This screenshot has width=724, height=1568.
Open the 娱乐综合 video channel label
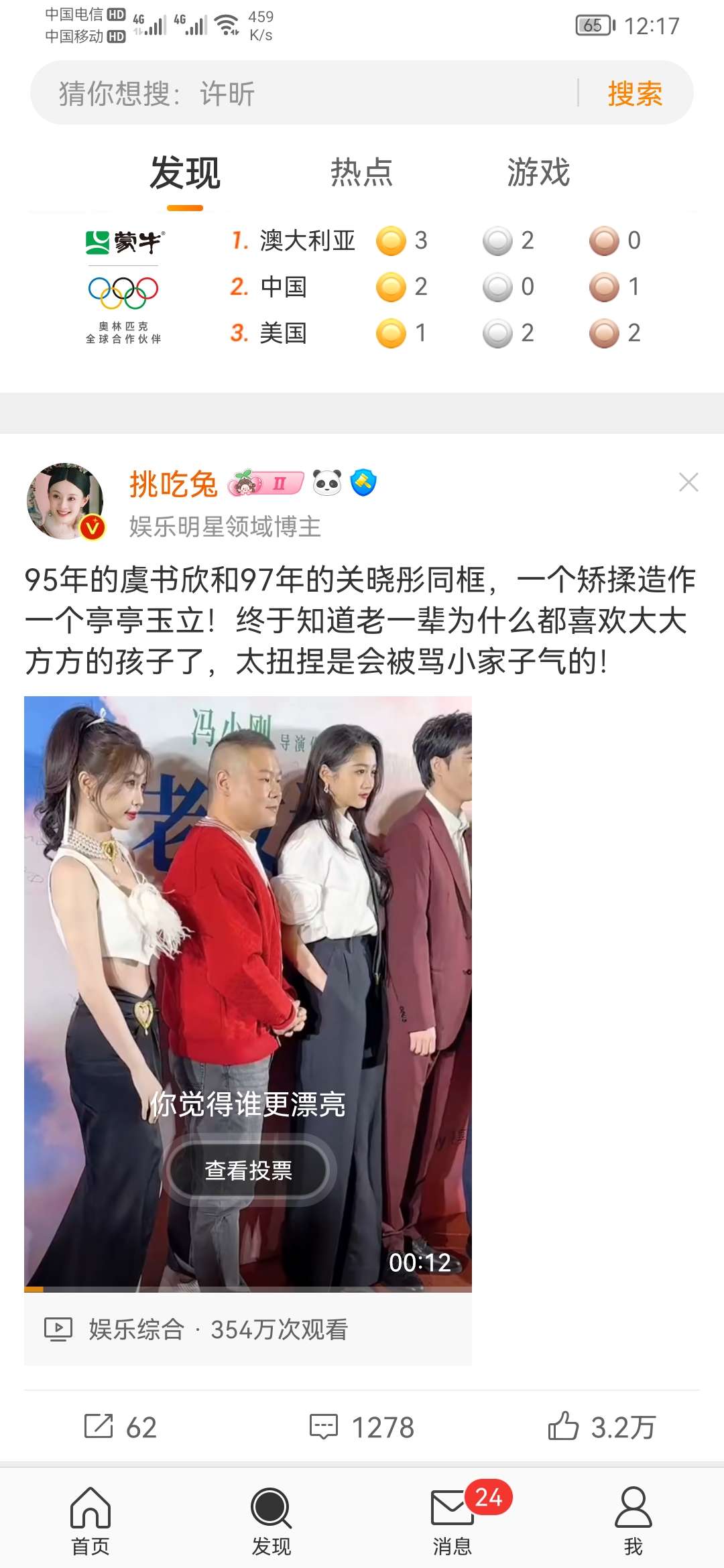pos(136,1329)
